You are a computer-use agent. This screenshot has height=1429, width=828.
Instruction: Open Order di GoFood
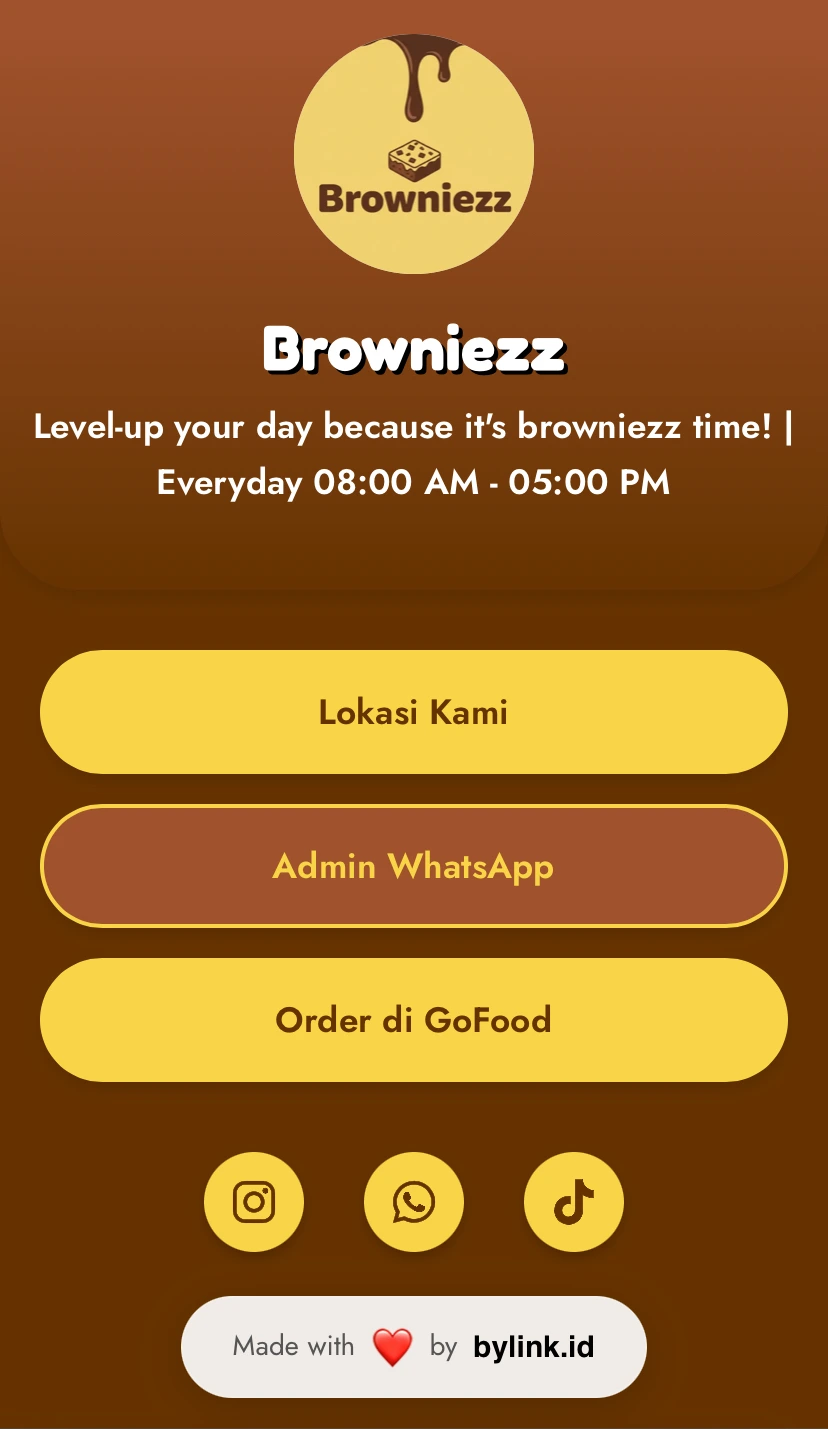click(x=414, y=1020)
